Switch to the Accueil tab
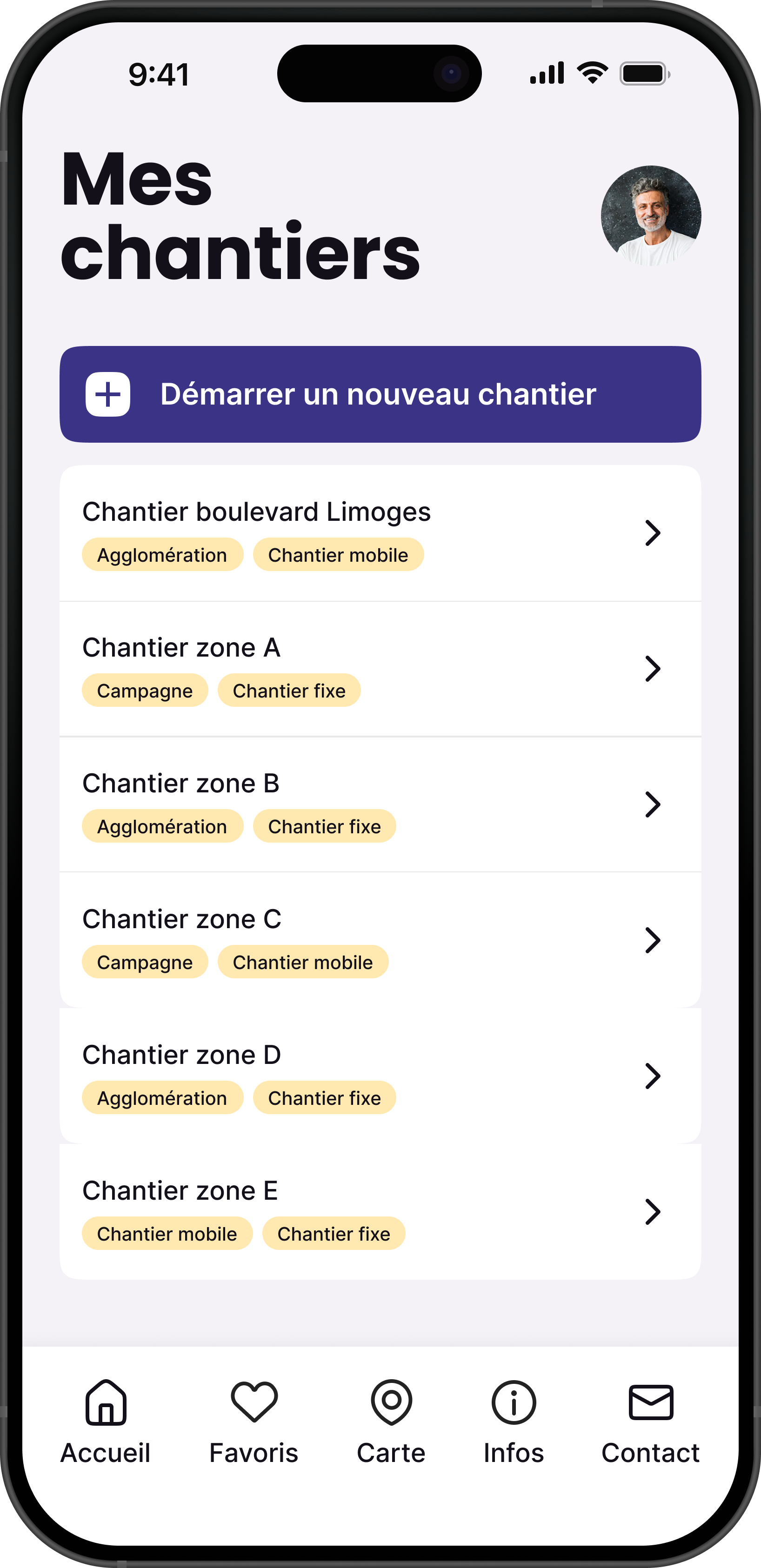Viewport: 761px width, 1568px height. [x=105, y=1422]
